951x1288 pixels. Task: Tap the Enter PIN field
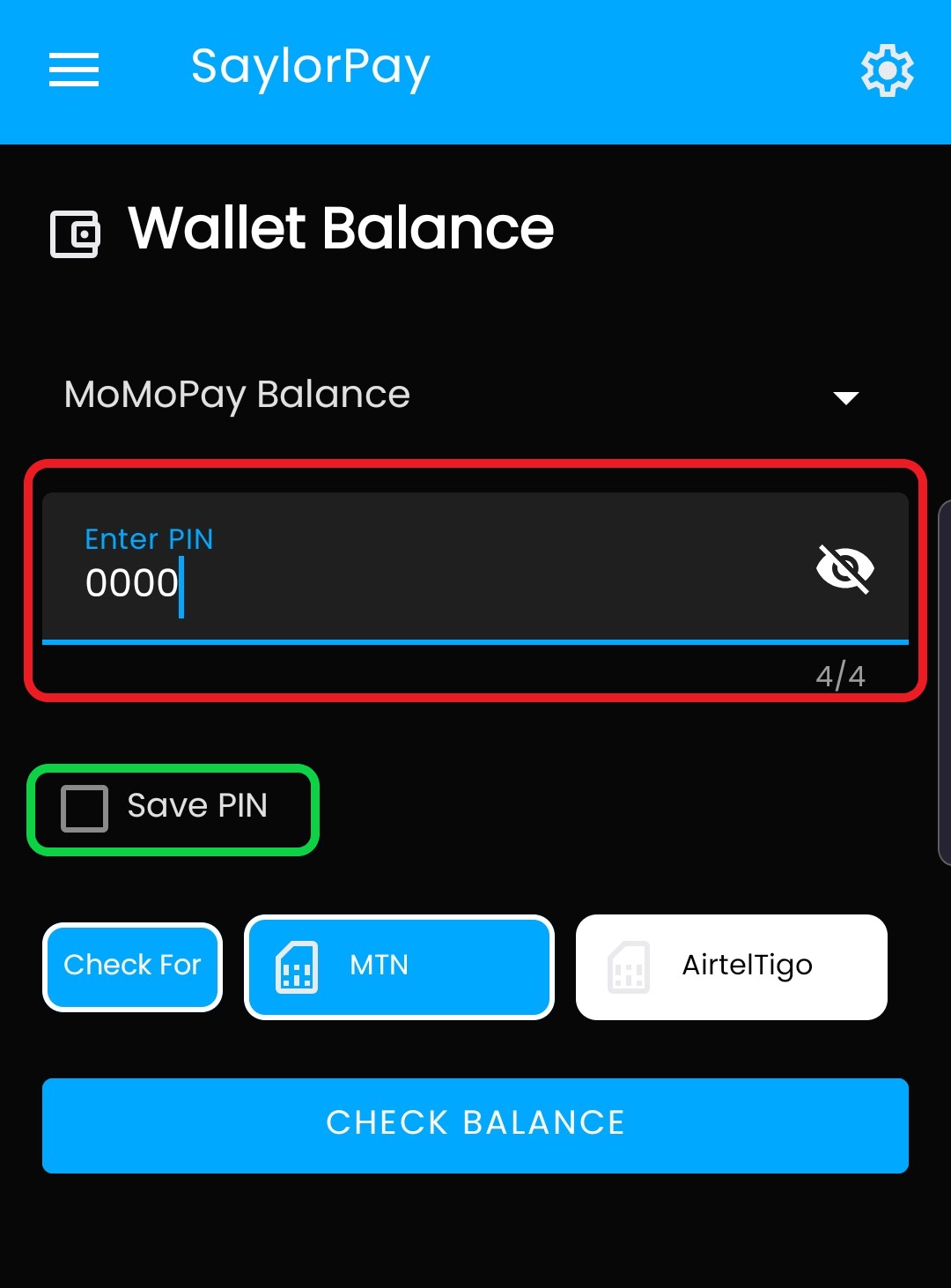[x=475, y=568]
